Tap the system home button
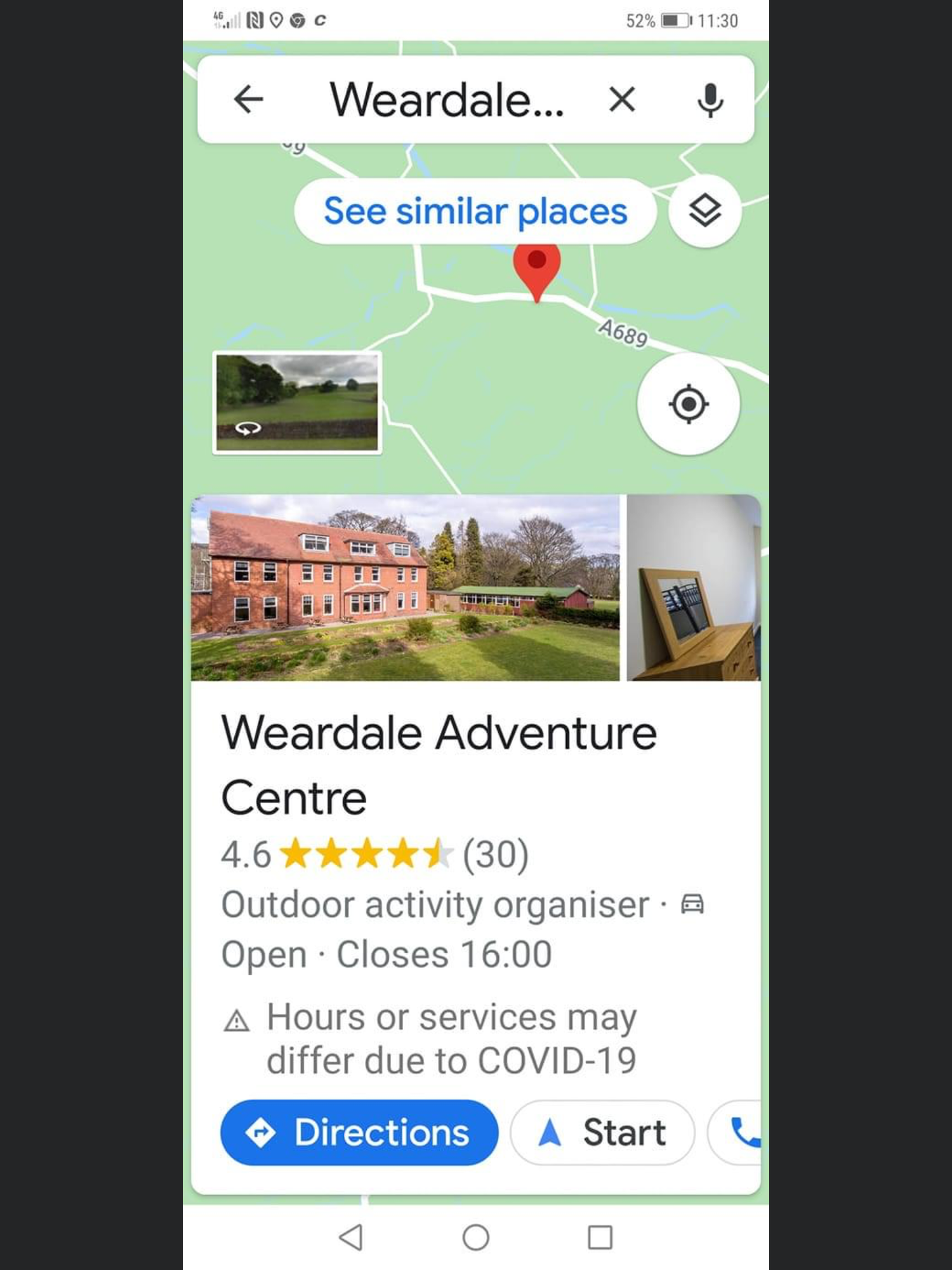The image size is (952, 1270). [x=475, y=1237]
